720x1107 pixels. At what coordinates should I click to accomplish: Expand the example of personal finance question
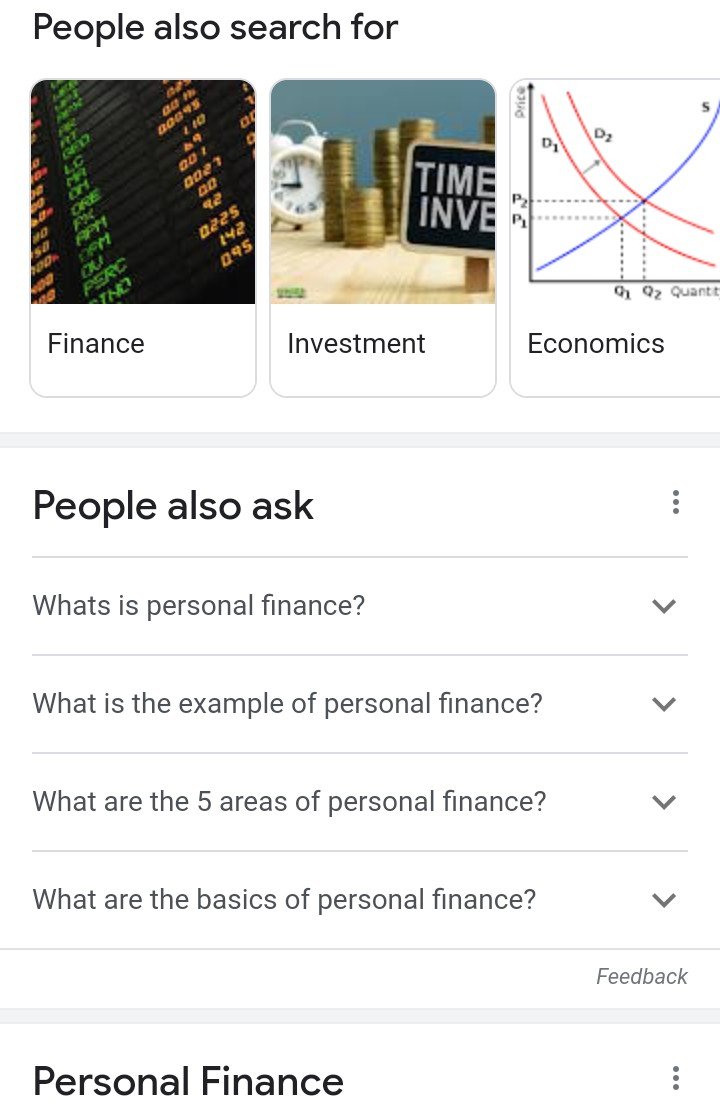point(360,704)
